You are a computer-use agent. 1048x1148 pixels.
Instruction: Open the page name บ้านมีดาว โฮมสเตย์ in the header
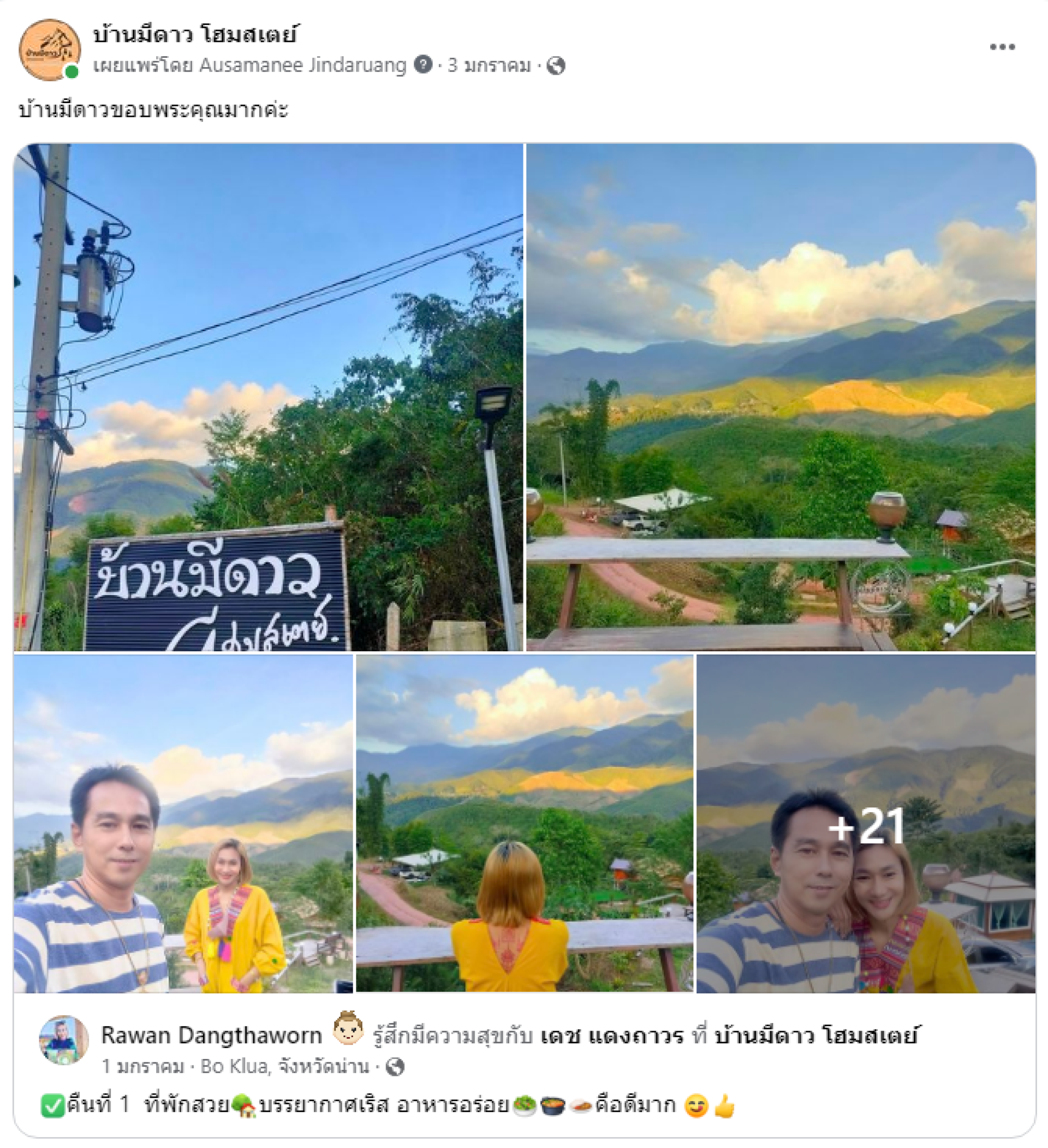pos(195,35)
